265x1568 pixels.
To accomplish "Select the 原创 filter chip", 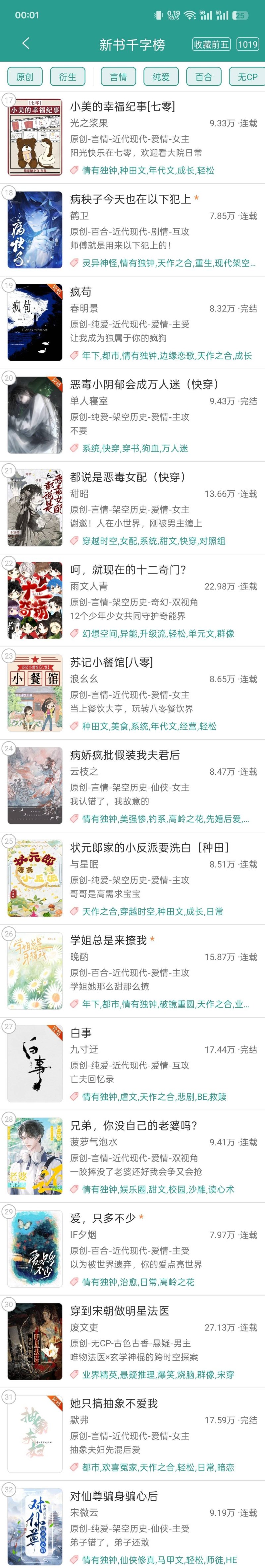I will 25,77.
